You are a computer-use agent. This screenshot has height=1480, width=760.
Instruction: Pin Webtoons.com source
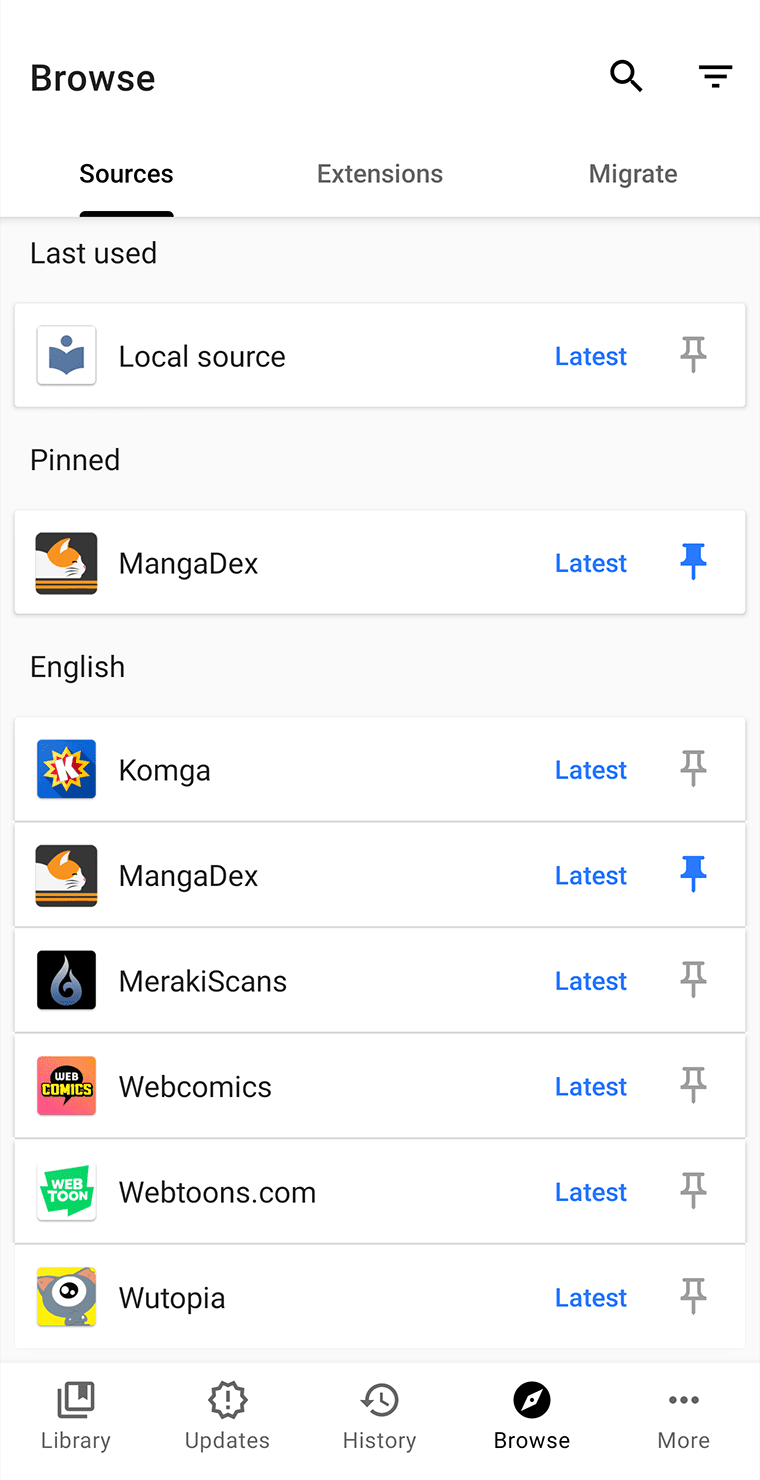pyautogui.click(x=693, y=1191)
